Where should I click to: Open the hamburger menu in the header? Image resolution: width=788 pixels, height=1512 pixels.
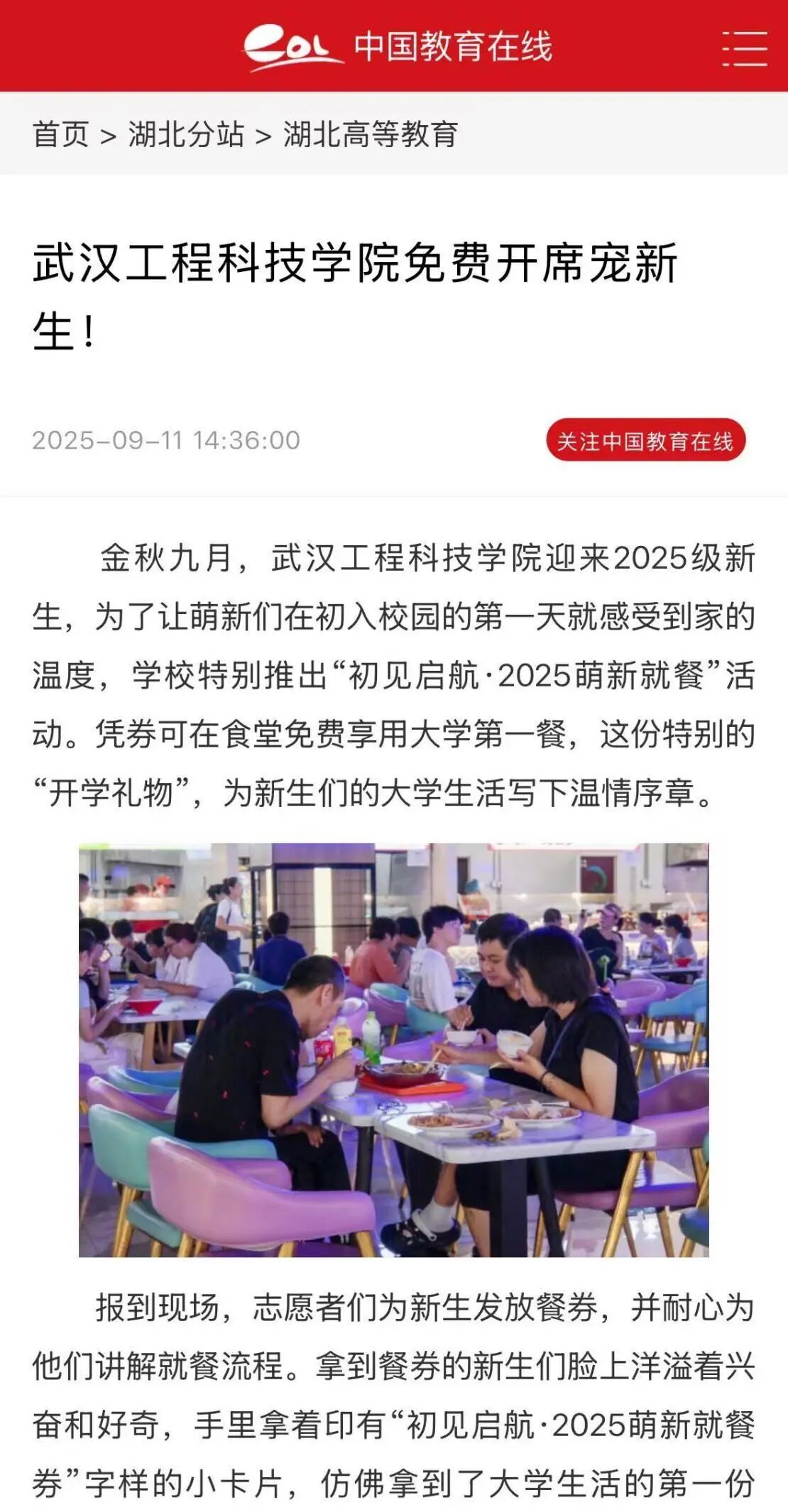pyautogui.click(x=745, y=48)
